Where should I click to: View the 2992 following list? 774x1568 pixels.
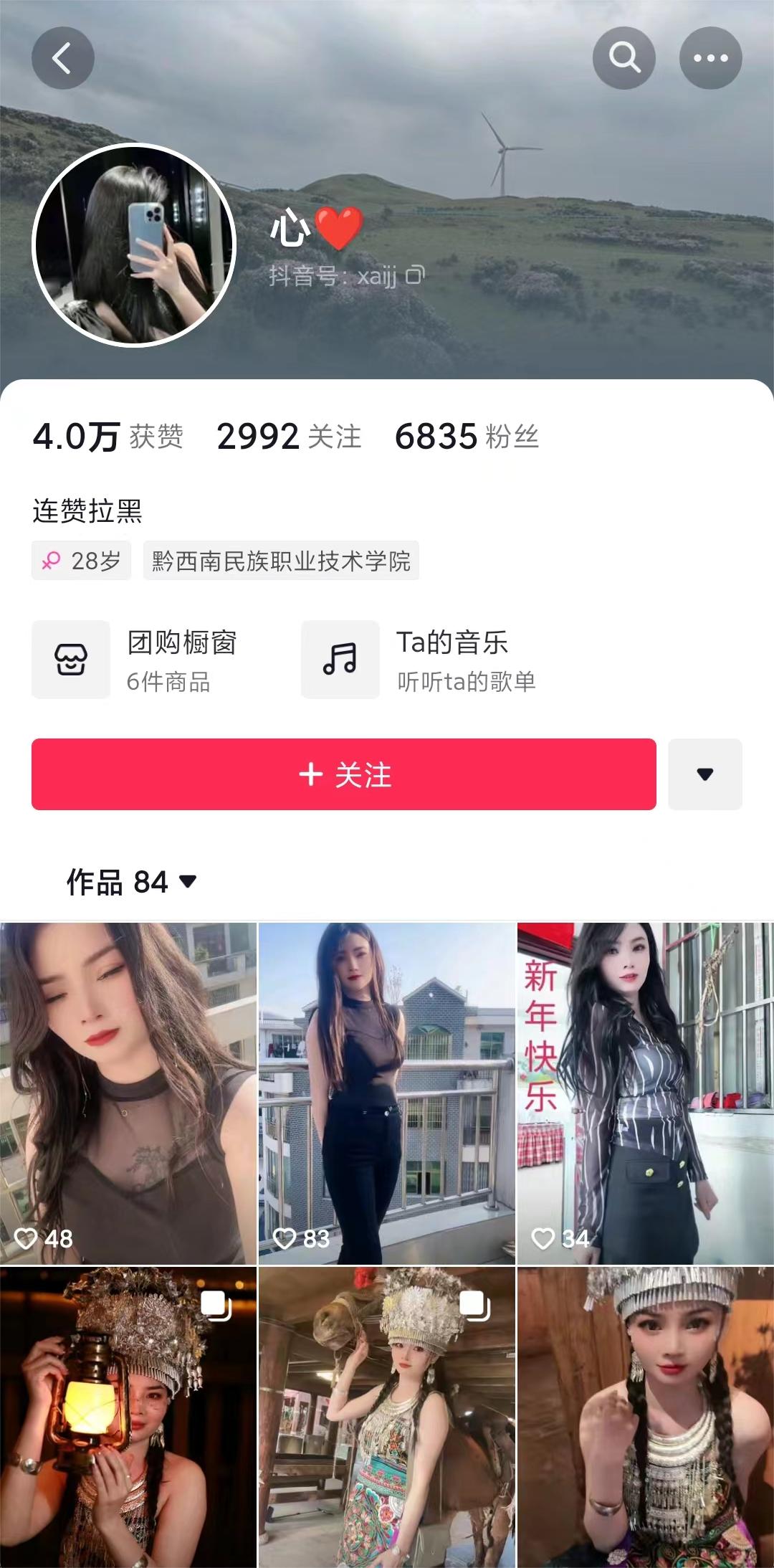[x=289, y=437]
